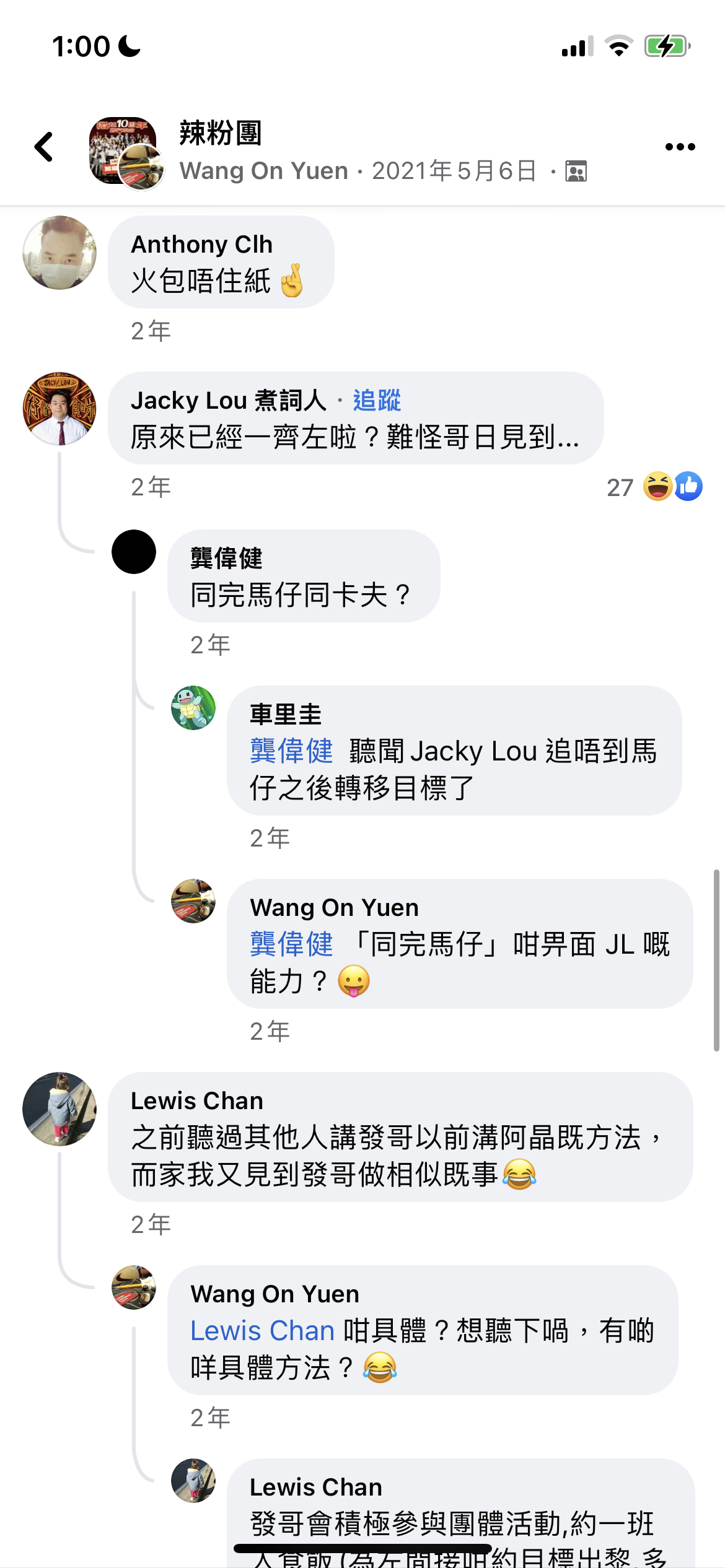Tap the 2年 timestamp under Anthony Clh's comment
The height and width of the screenshot is (1568, 725).
click(150, 330)
